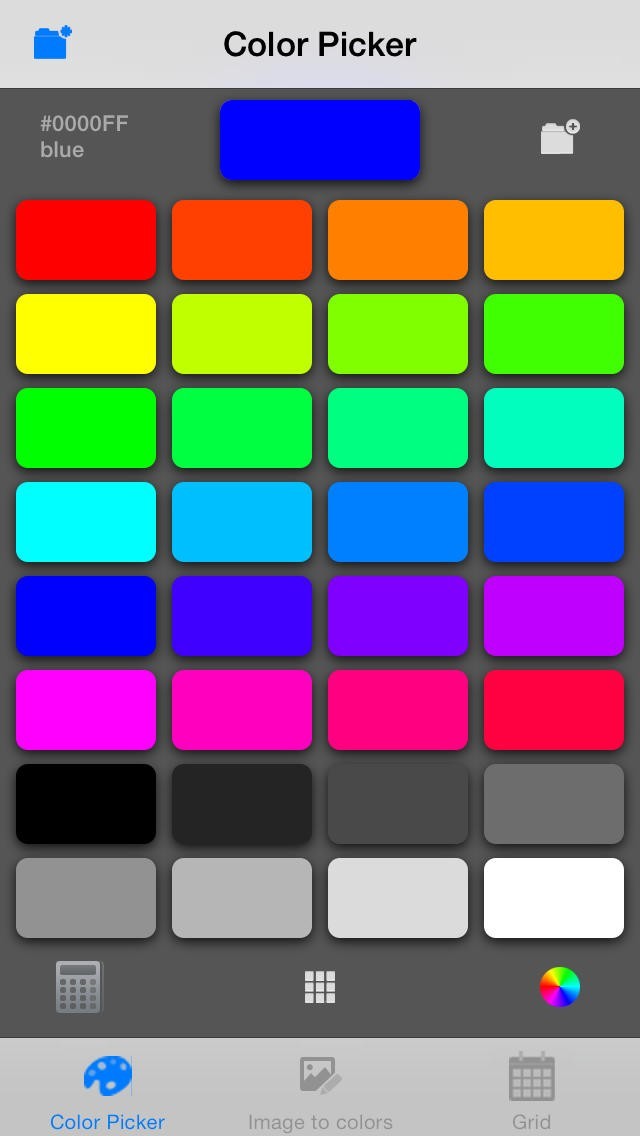Viewport: 640px width, 1136px height.
Task: Add current color to a palette
Action: [559, 137]
